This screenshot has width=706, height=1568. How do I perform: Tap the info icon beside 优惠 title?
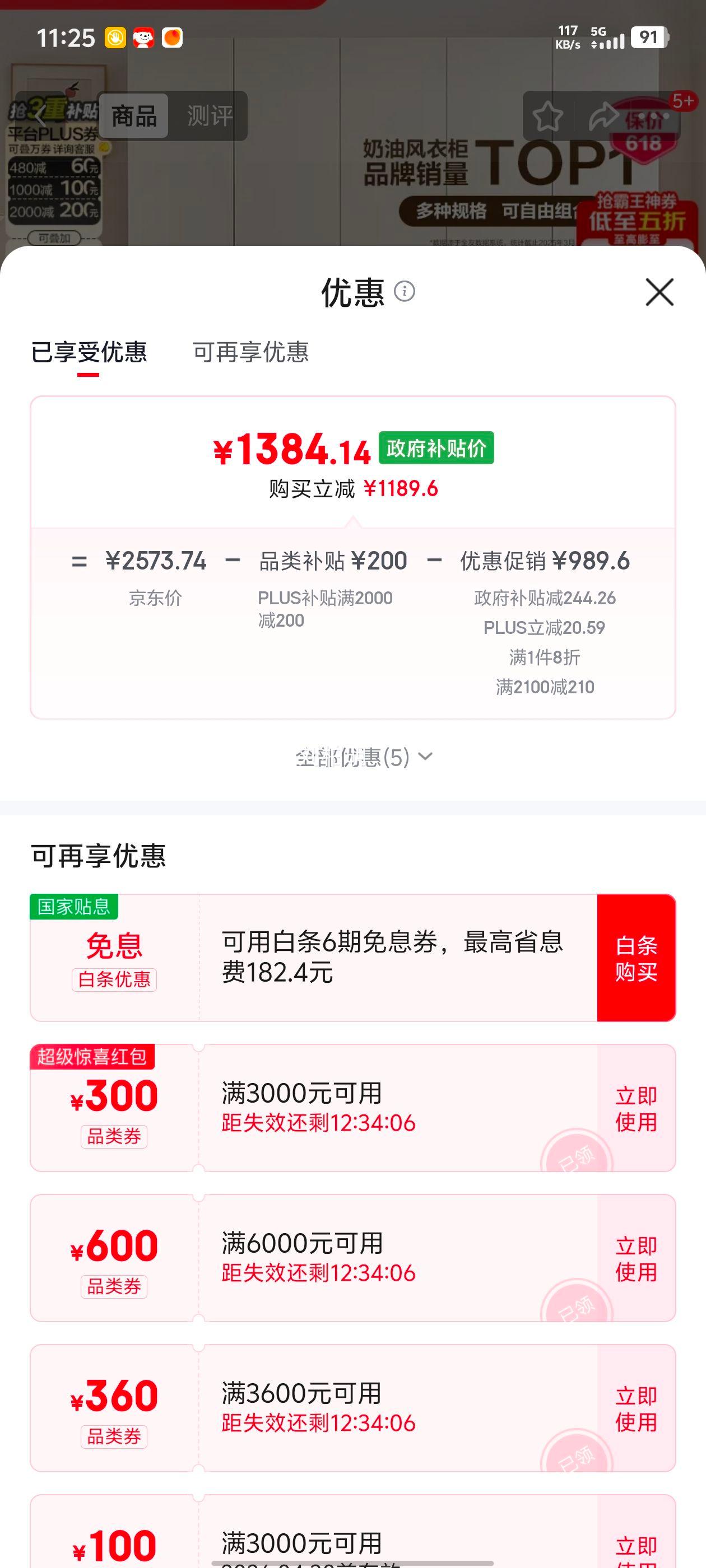tap(405, 293)
